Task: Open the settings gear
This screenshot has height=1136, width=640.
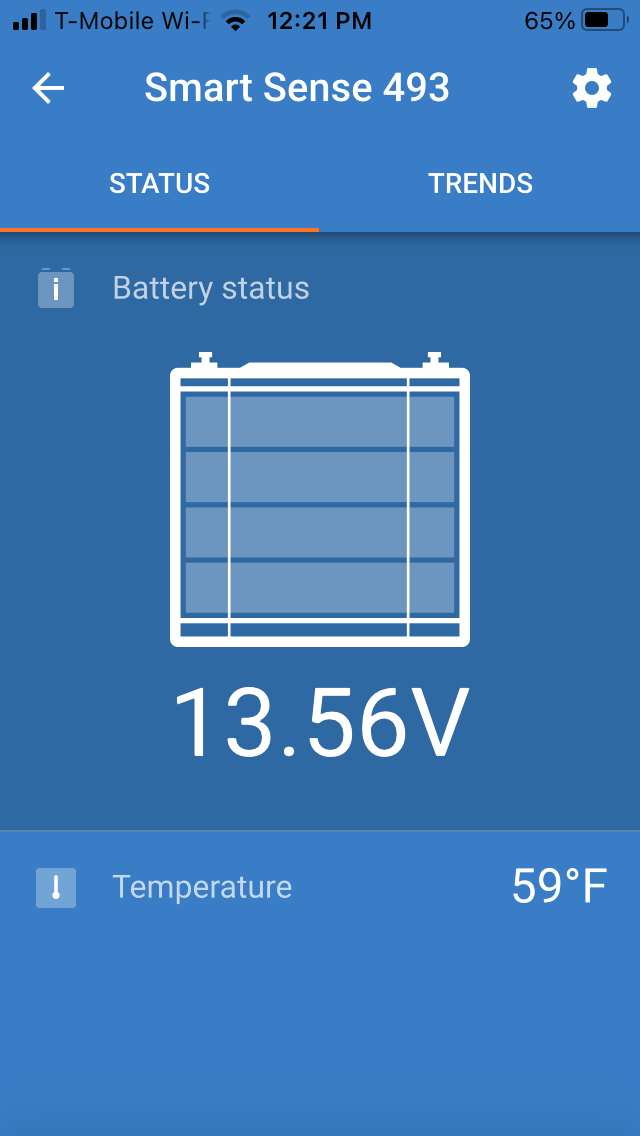Action: pyautogui.click(x=592, y=88)
